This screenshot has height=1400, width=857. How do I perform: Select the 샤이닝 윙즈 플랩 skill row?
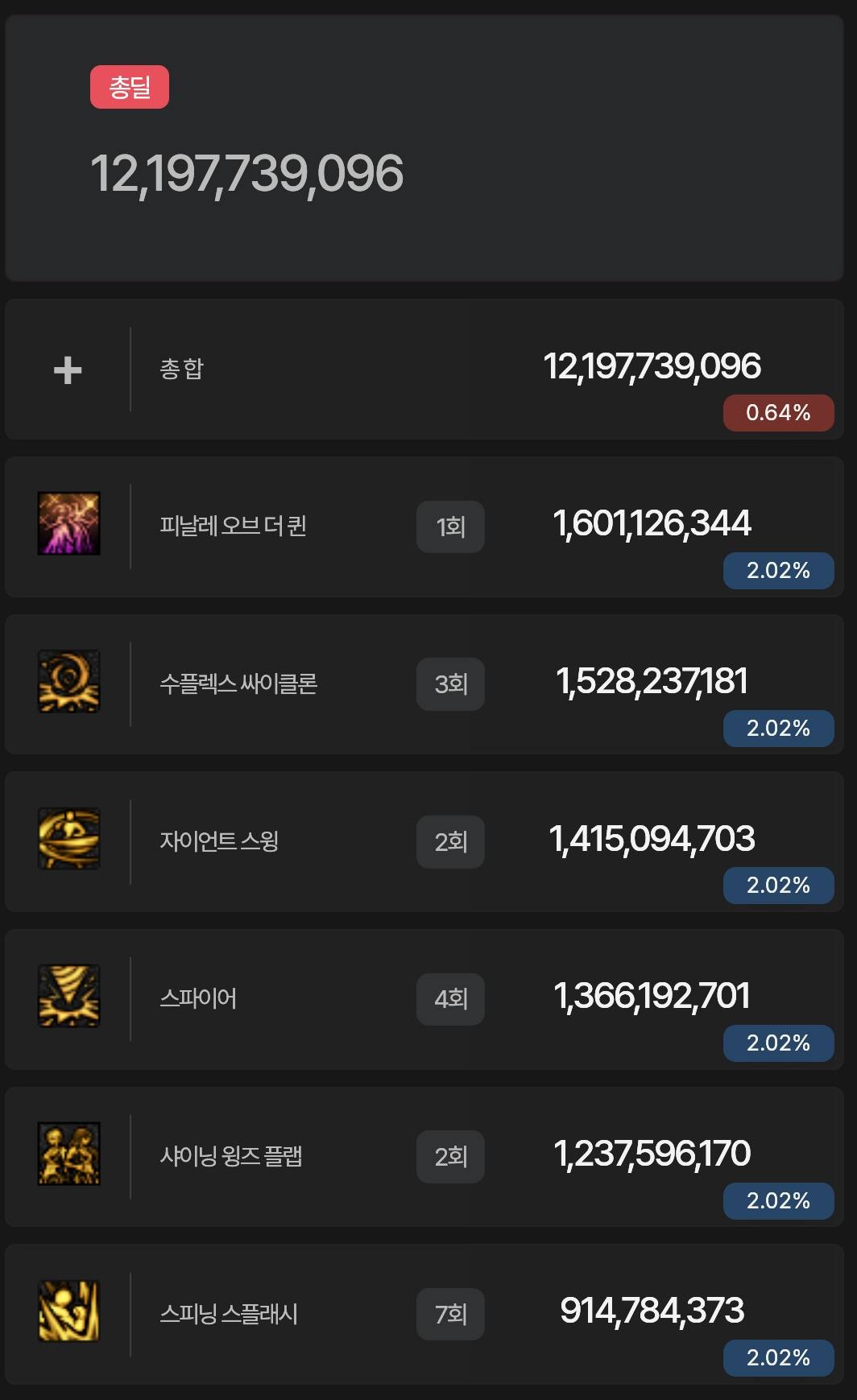(x=231, y=1157)
